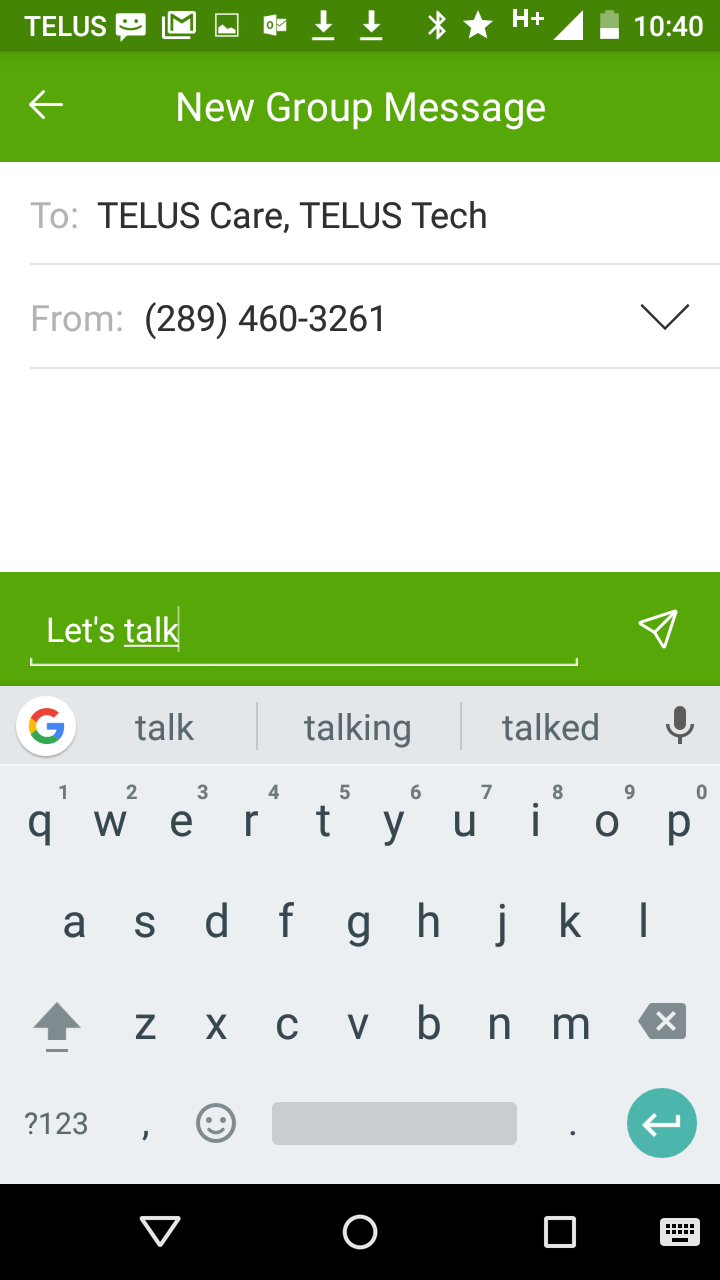Select the "talk" suggestion
The height and width of the screenshot is (1280, 720).
pyautogui.click(x=164, y=727)
